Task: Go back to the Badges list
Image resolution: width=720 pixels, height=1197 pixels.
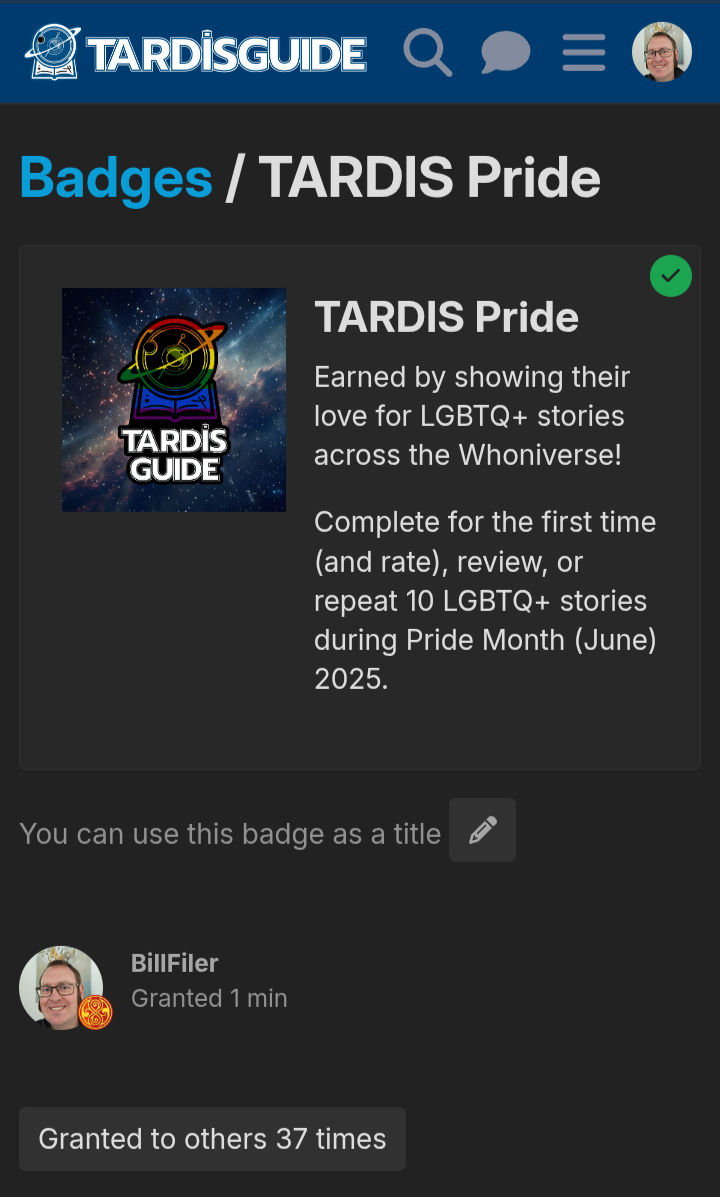Action: (x=116, y=178)
